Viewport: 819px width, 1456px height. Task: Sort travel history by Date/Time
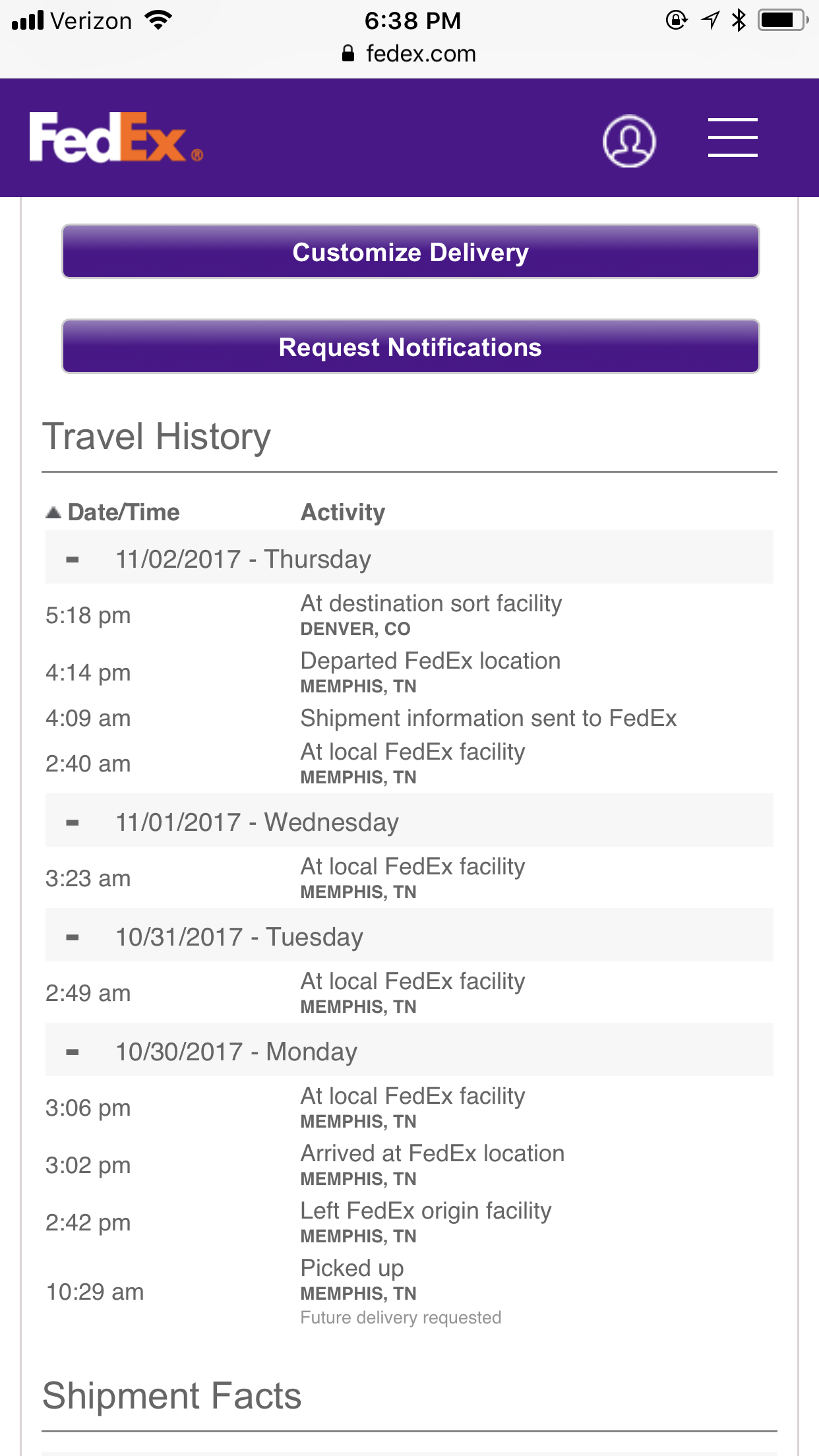point(113,512)
